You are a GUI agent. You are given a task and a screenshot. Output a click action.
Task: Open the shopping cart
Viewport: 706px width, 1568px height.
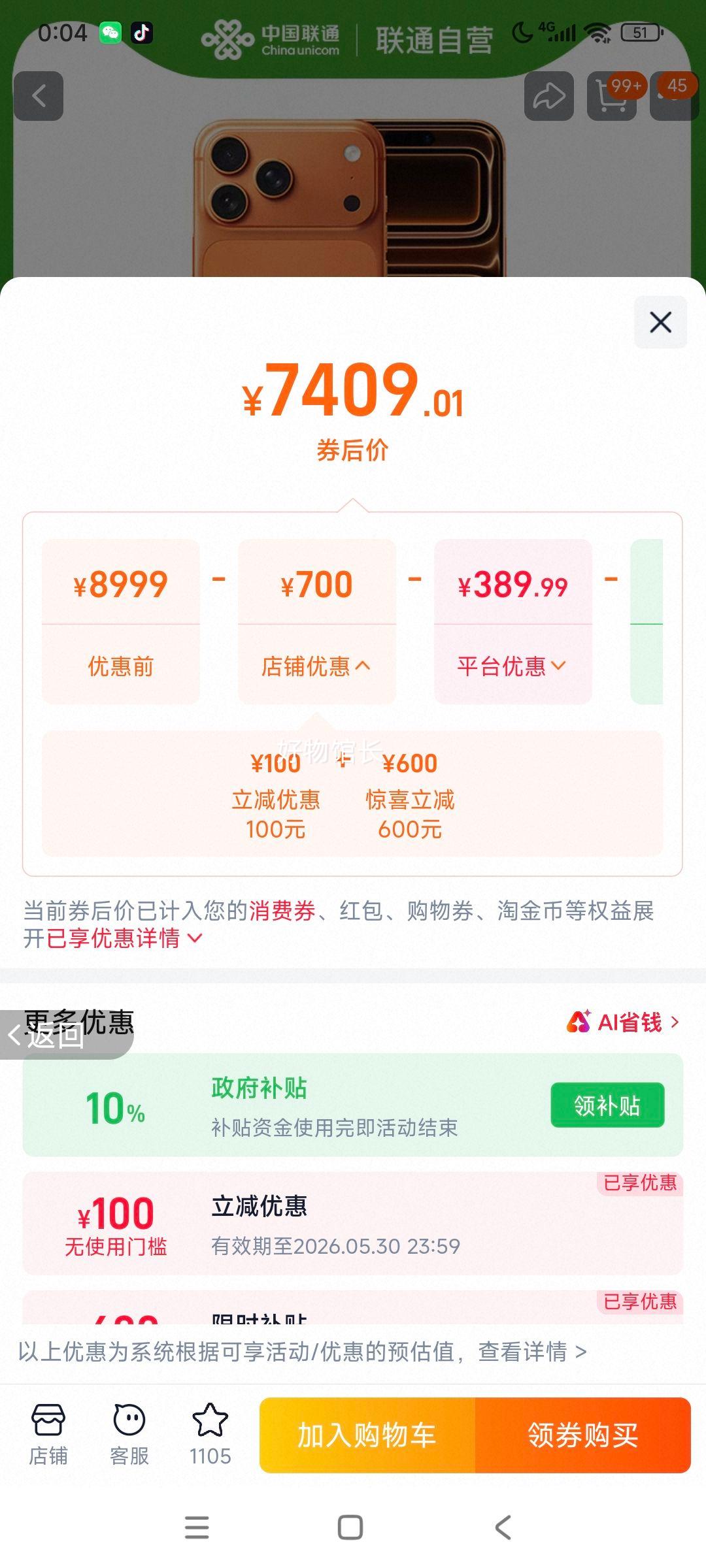pyautogui.click(x=613, y=96)
